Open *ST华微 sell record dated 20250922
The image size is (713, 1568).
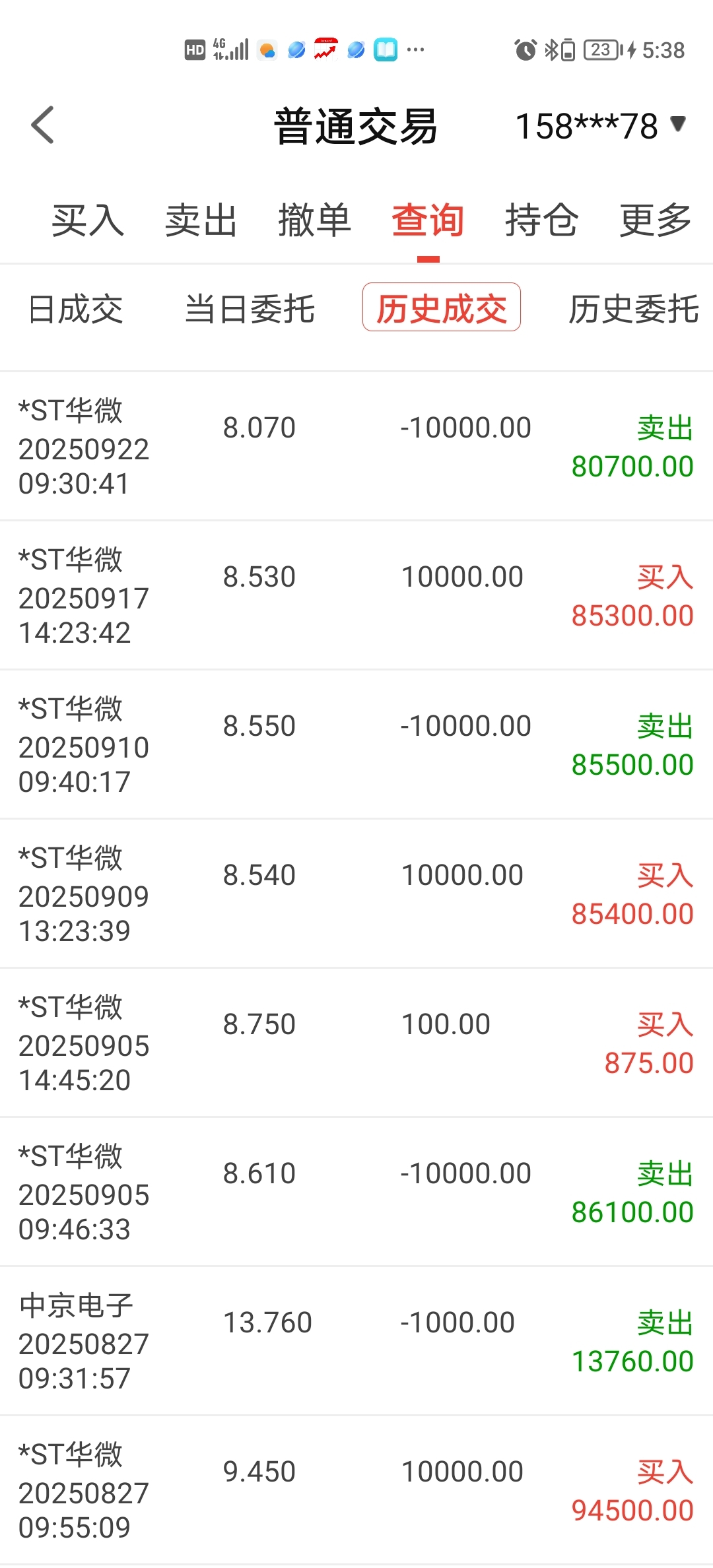(x=356, y=446)
